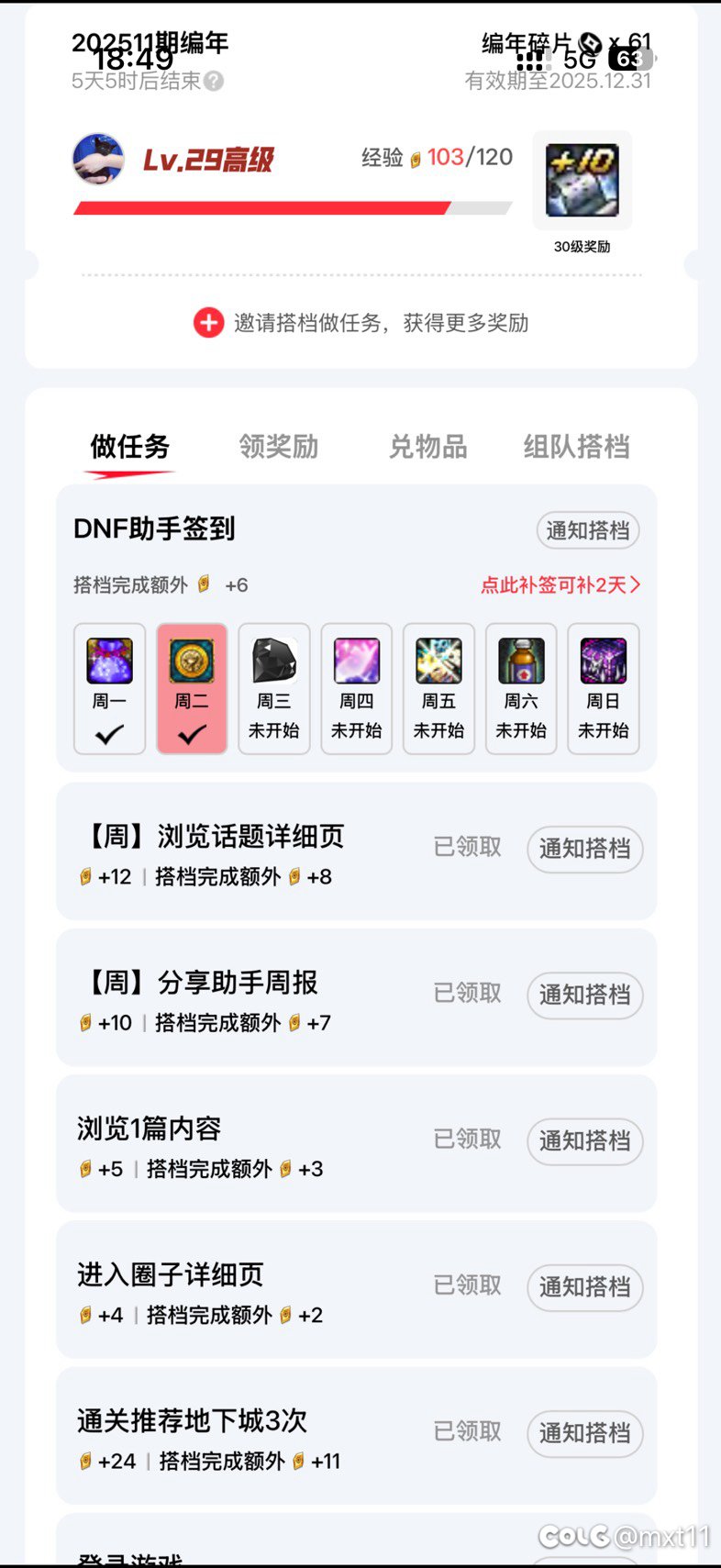Toggle the 周一 completion checkmark
This screenshot has height=1568, width=721.
click(109, 733)
